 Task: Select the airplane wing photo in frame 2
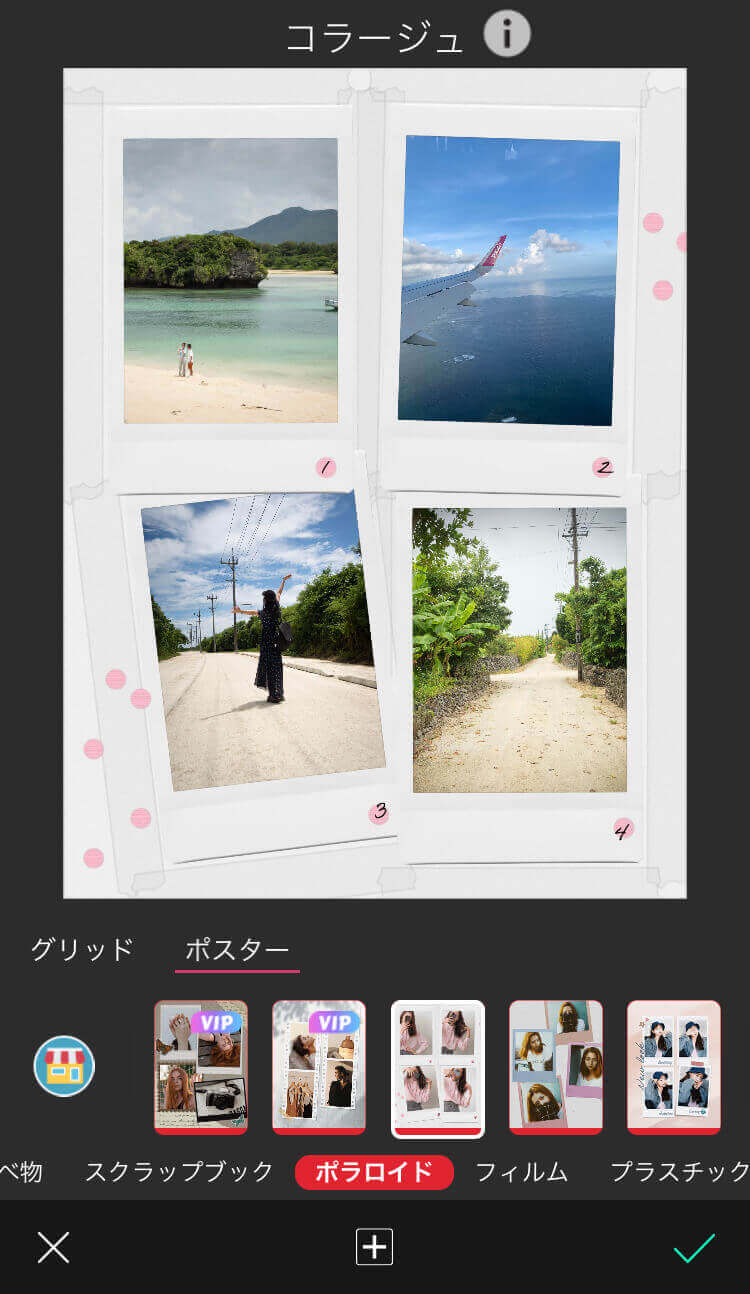point(508,280)
